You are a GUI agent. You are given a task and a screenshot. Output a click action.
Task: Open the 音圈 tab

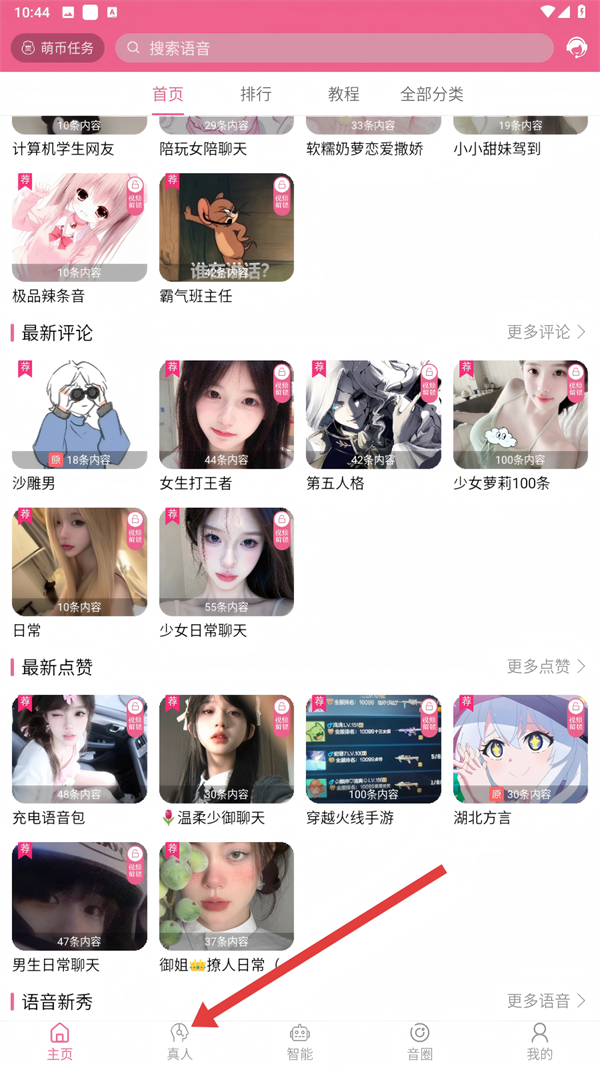(x=420, y=1040)
